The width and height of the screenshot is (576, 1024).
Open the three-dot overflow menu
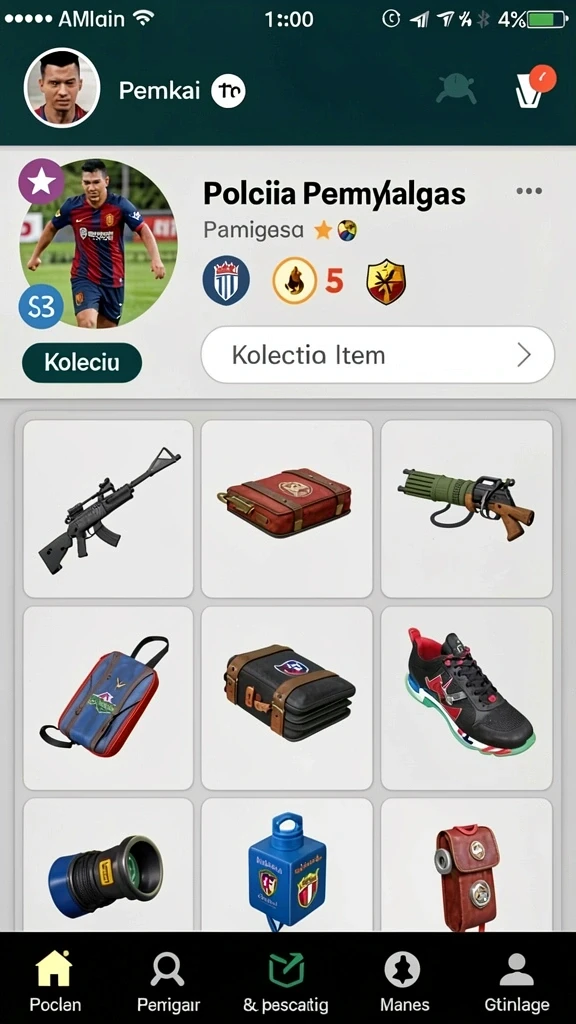(528, 191)
